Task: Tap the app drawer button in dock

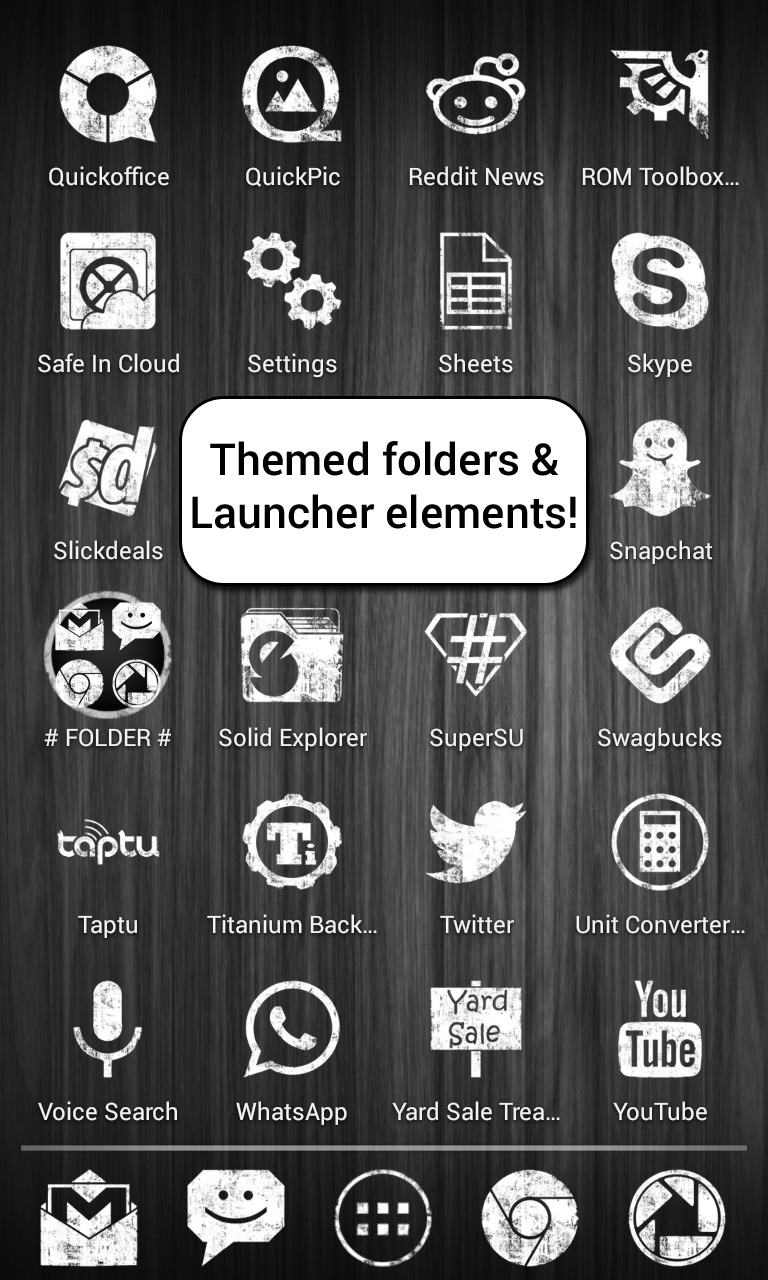Action: pyautogui.click(x=384, y=1216)
